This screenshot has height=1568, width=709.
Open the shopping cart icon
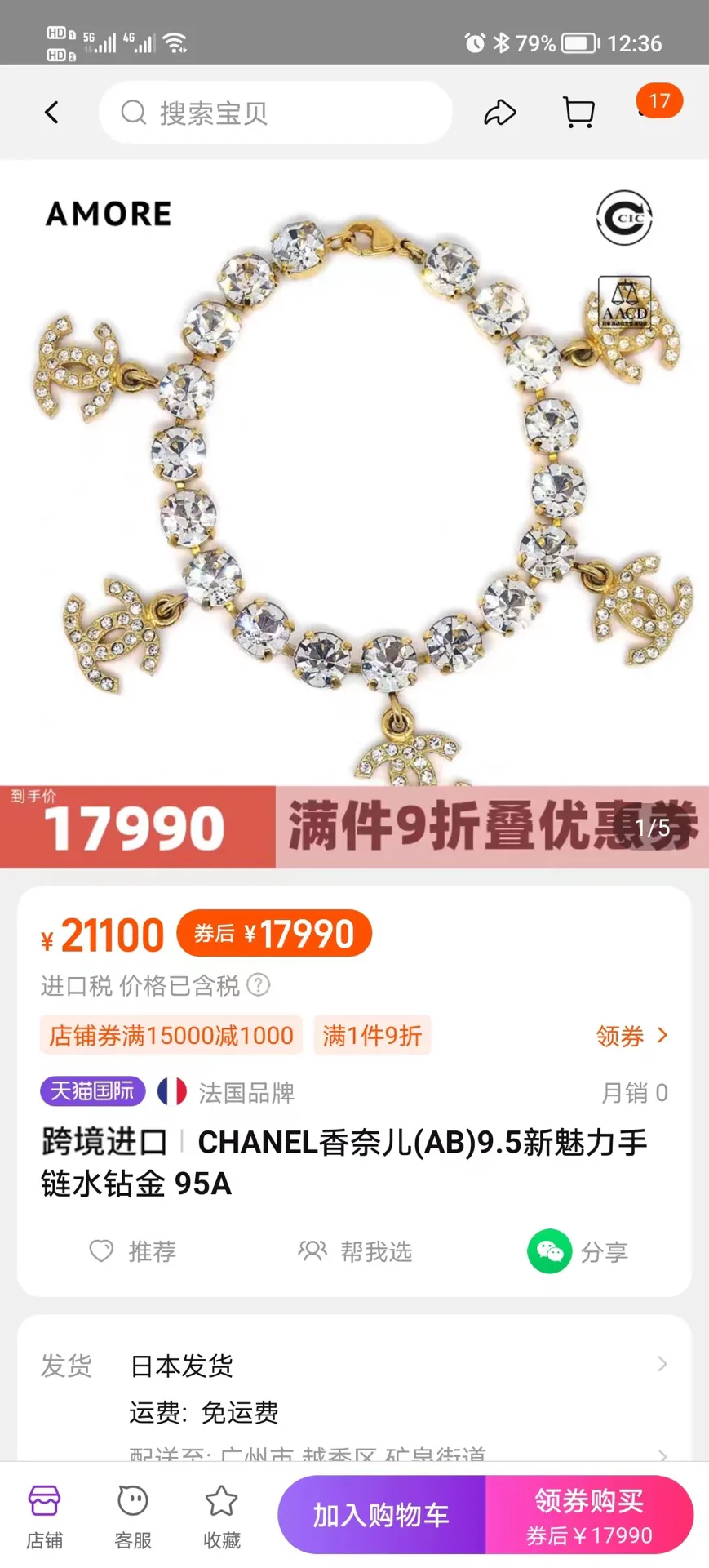pyautogui.click(x=578, y=113)
